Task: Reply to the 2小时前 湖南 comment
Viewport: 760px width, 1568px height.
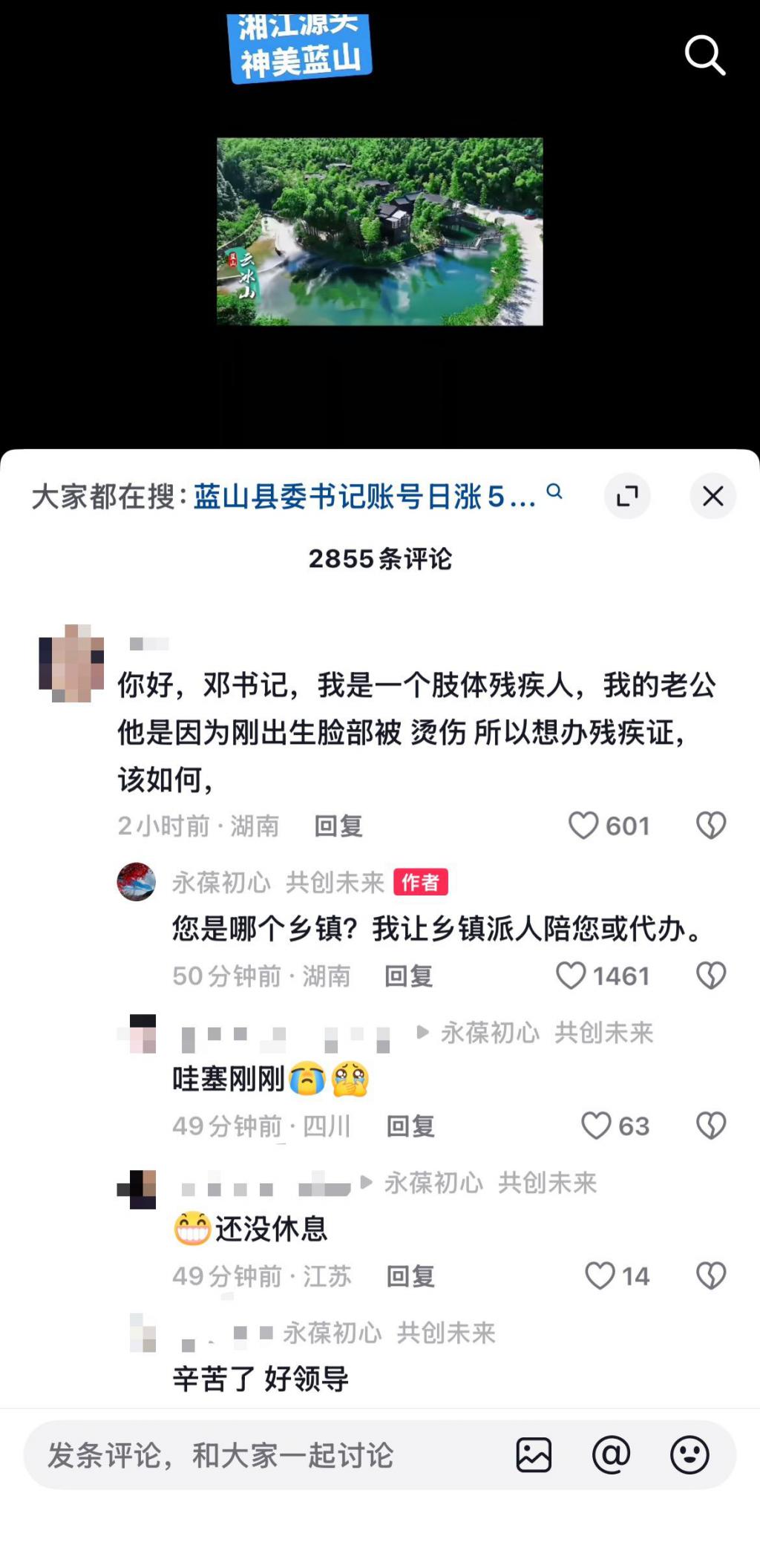Action: click(x=338, y=826)
